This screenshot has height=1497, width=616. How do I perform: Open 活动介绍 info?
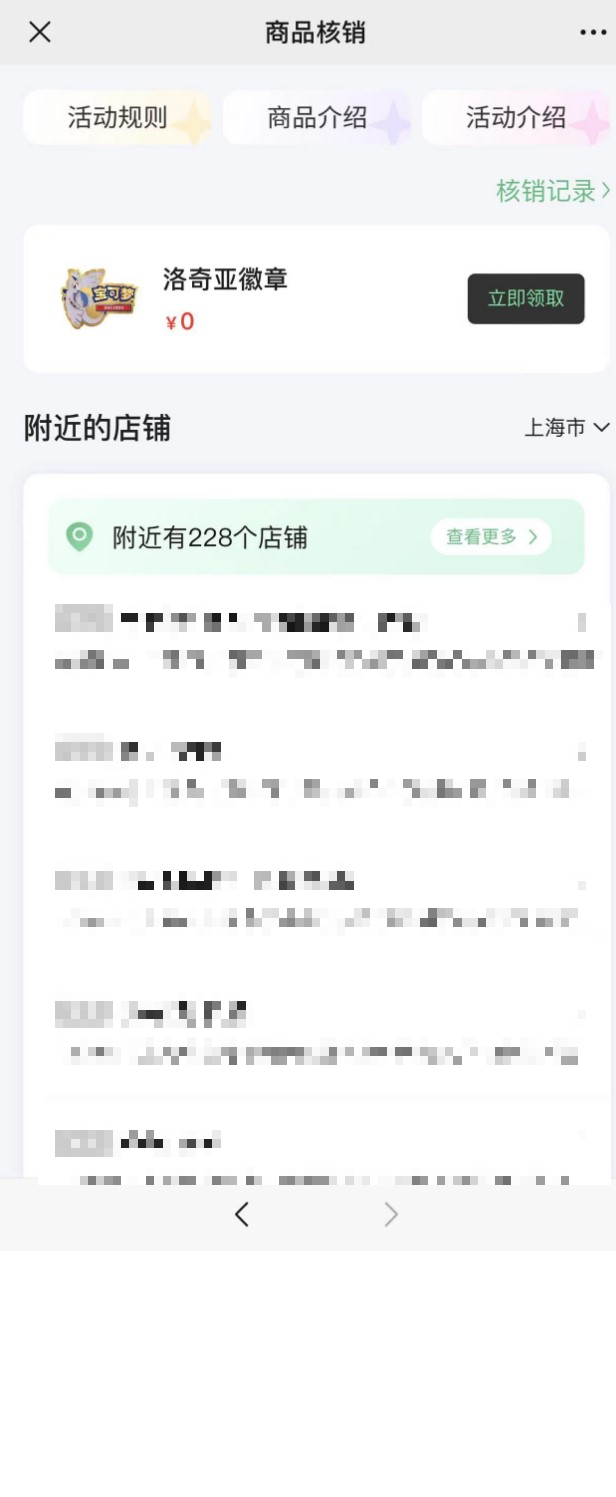click(x=515, y=118)
